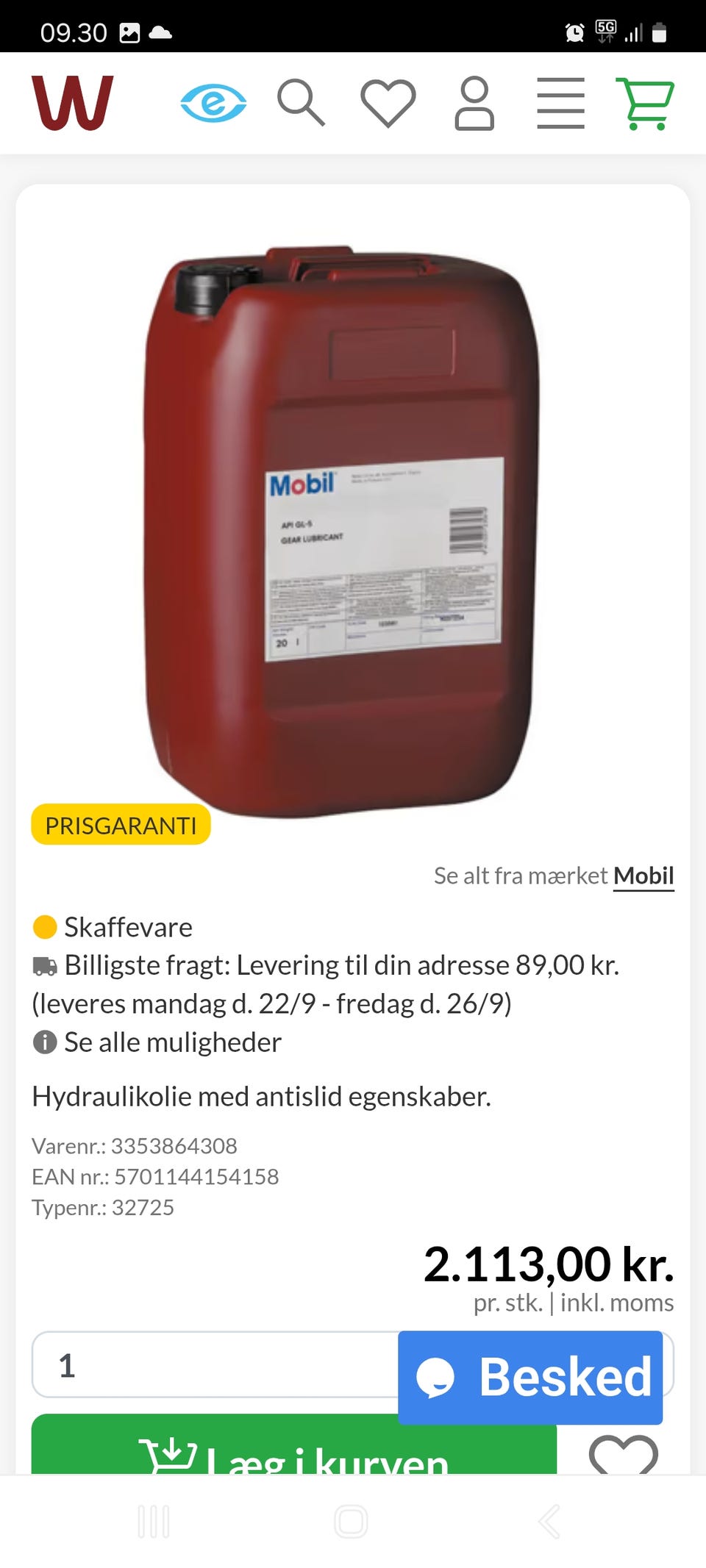Open the hamburger menu

(560, 103)
